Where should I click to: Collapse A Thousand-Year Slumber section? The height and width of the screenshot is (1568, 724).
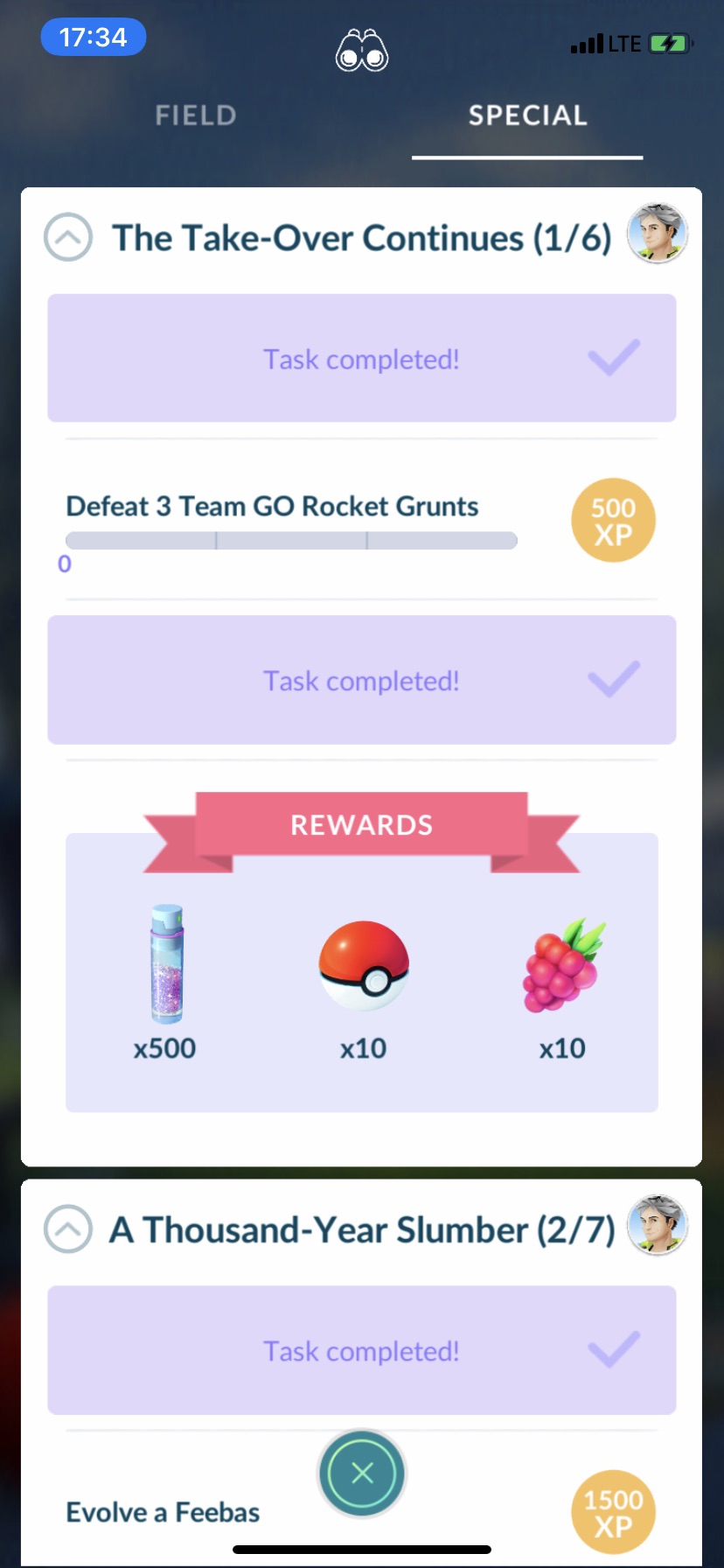68,1229
